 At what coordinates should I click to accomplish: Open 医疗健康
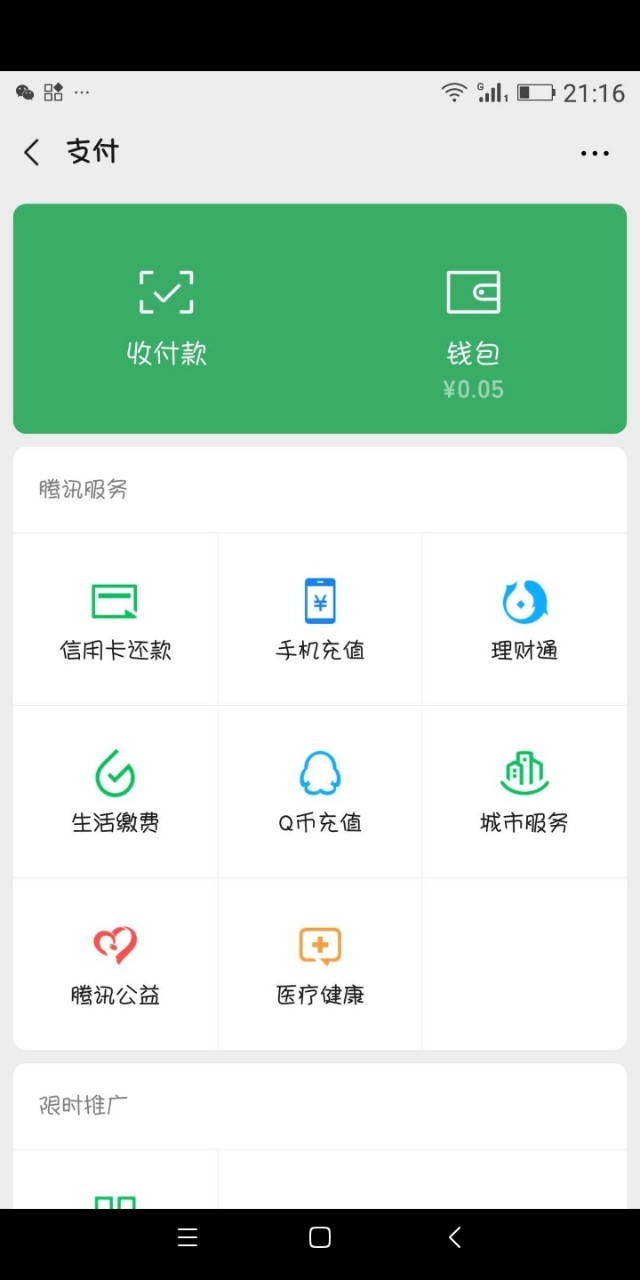tap(320, 964)
